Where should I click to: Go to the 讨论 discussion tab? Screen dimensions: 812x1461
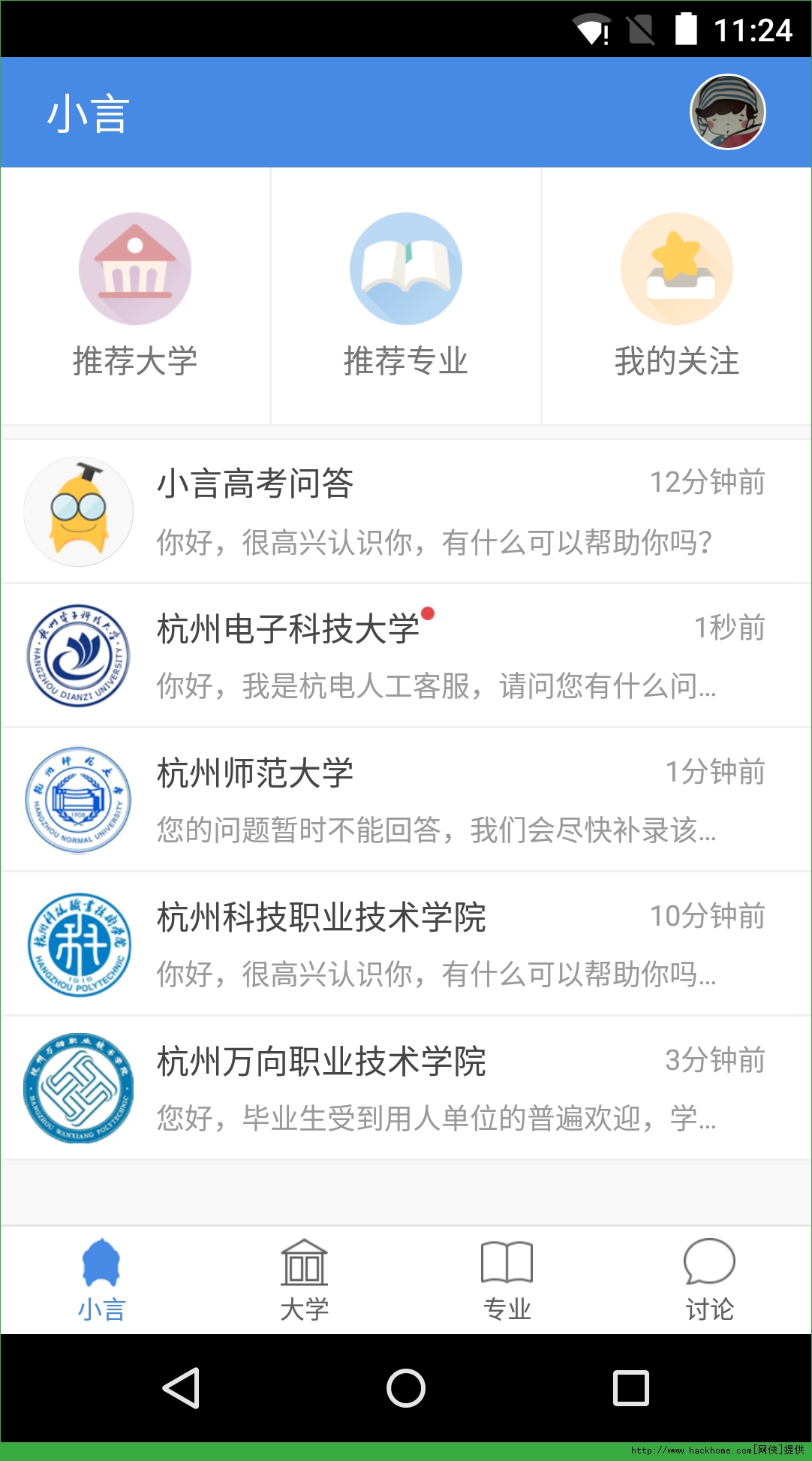click(709, 1280)
